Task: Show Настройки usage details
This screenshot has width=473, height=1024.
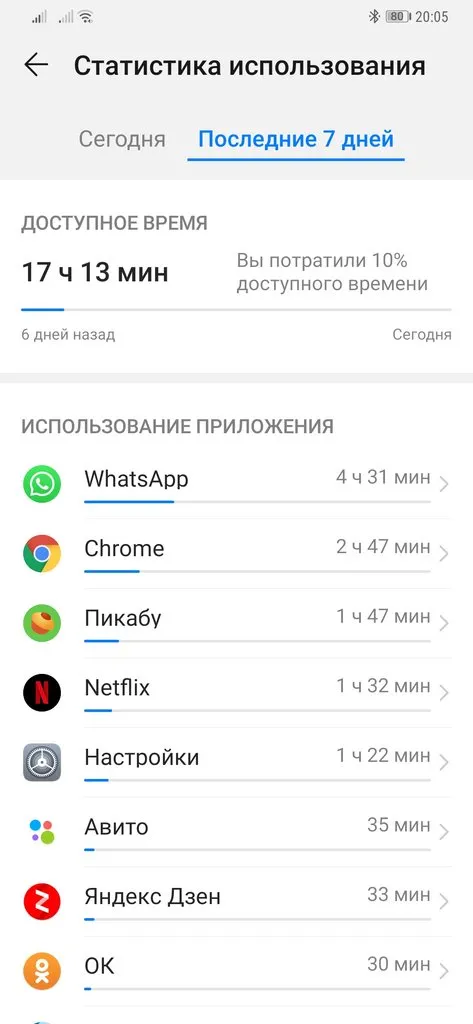Action: point(236,762)
